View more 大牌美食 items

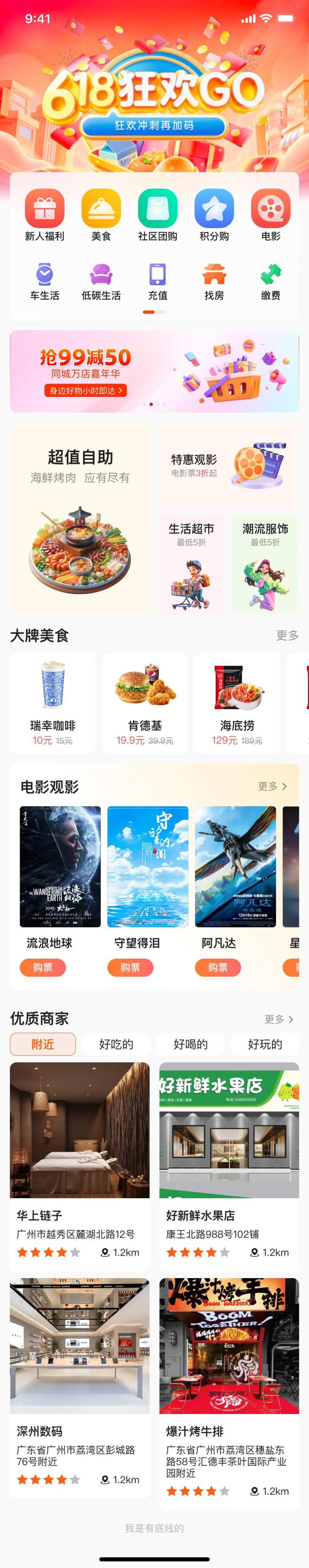[x=287, y=635]
